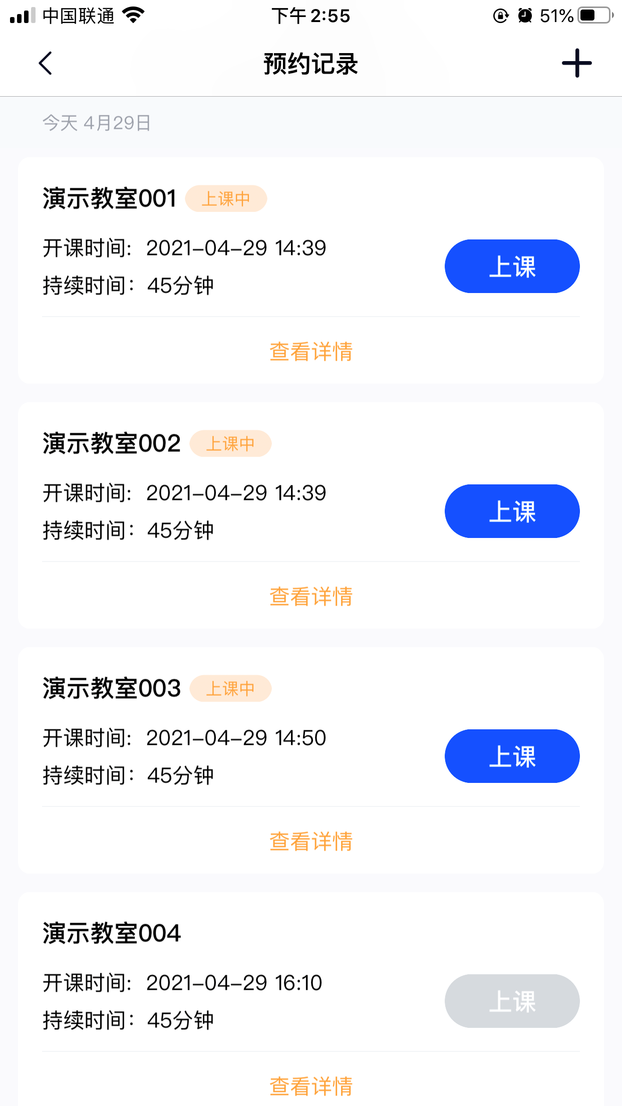View details of 演示教室001
The image size is (622, 1106).
pos(311,351)
